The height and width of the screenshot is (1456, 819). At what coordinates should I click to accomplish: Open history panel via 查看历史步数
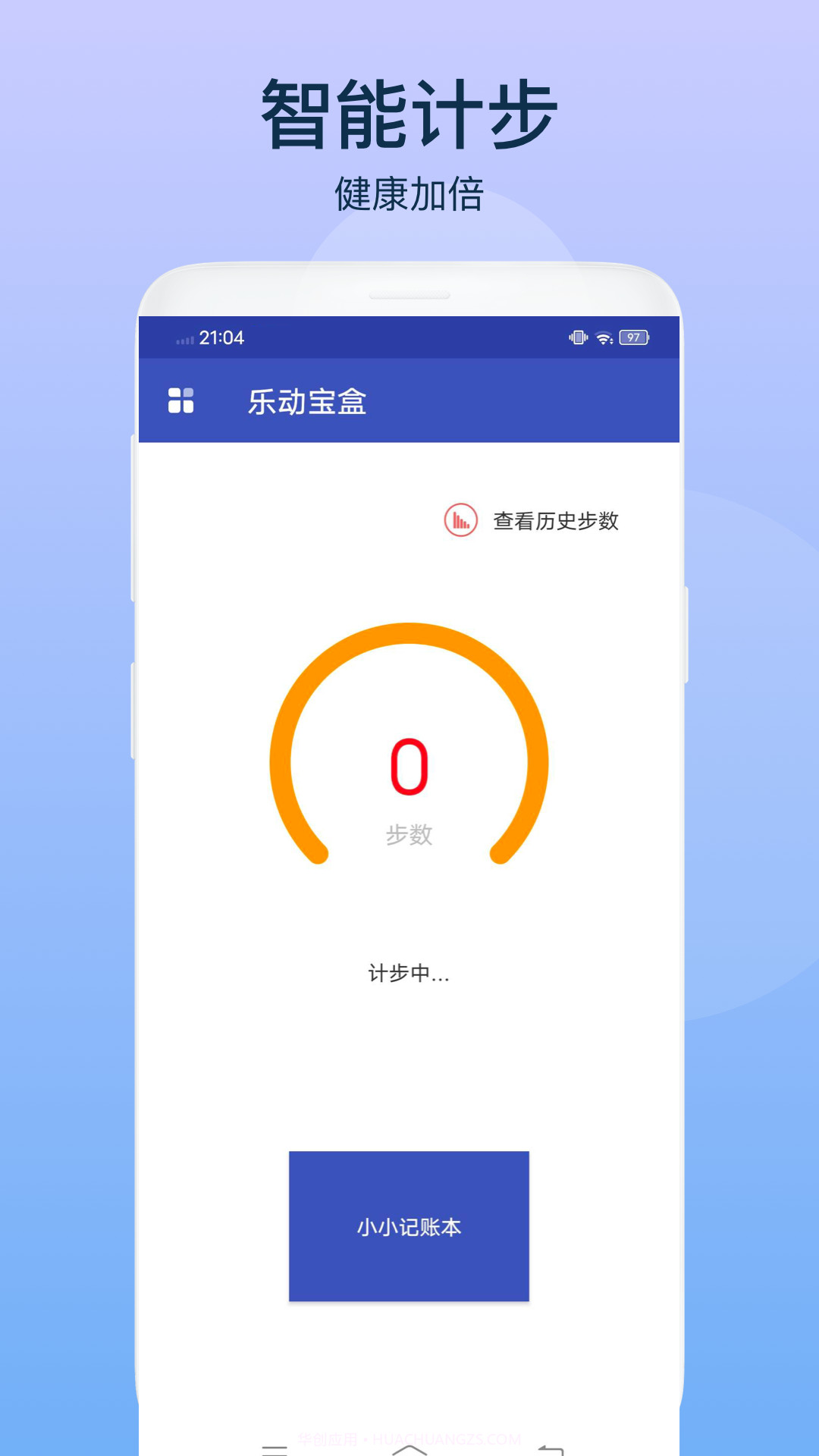pos(556,520)
